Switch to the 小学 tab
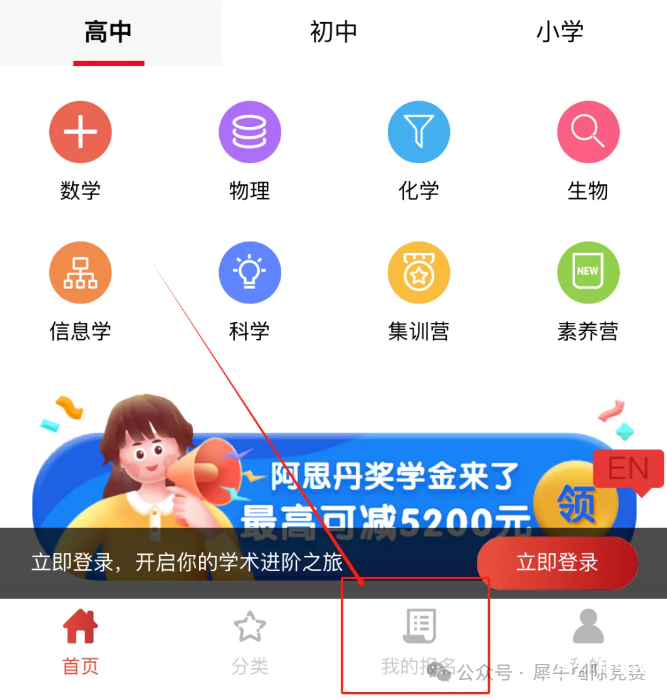667x699 pixels. 559,32
